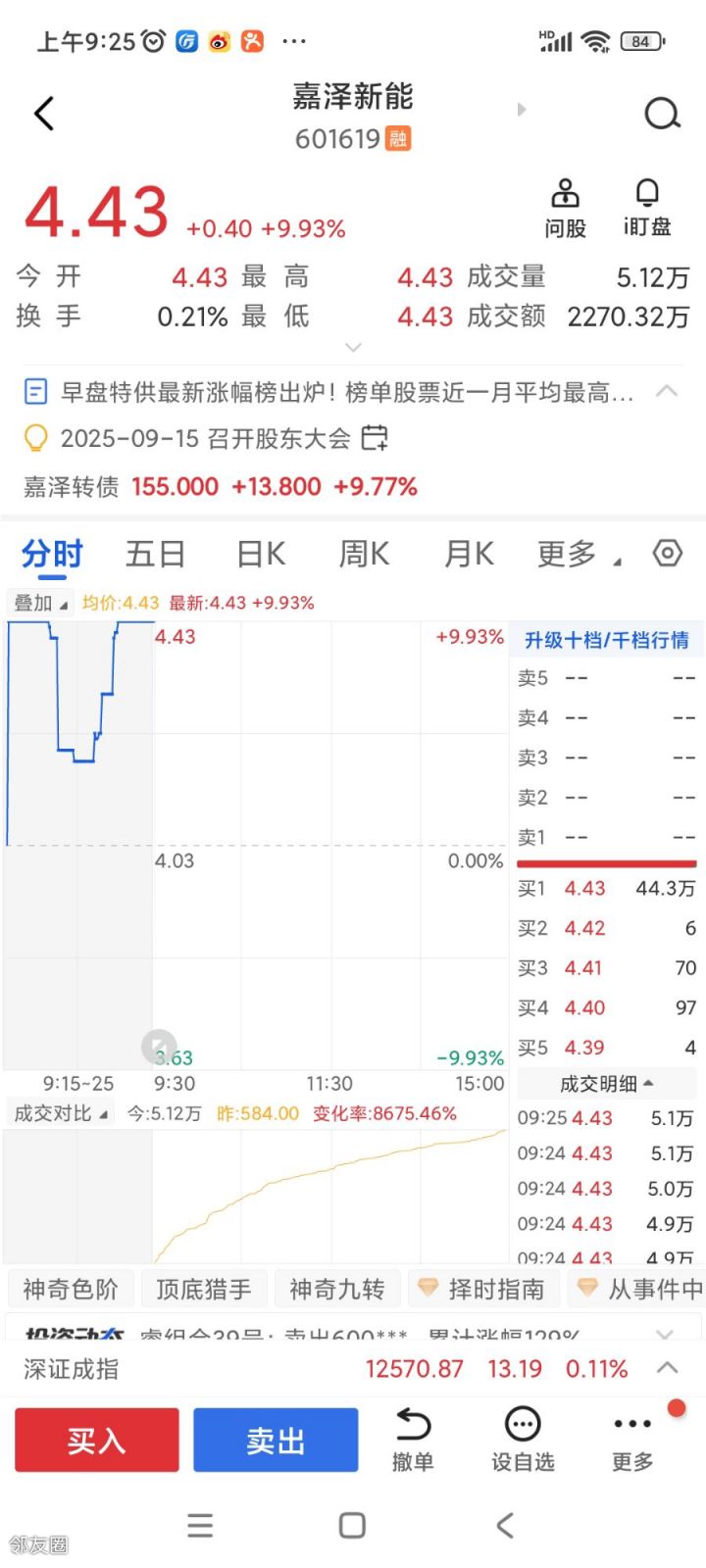Open chart settings hexagon icon
This screenshot has width=706, height=1568.
click(x=667, y=553)
